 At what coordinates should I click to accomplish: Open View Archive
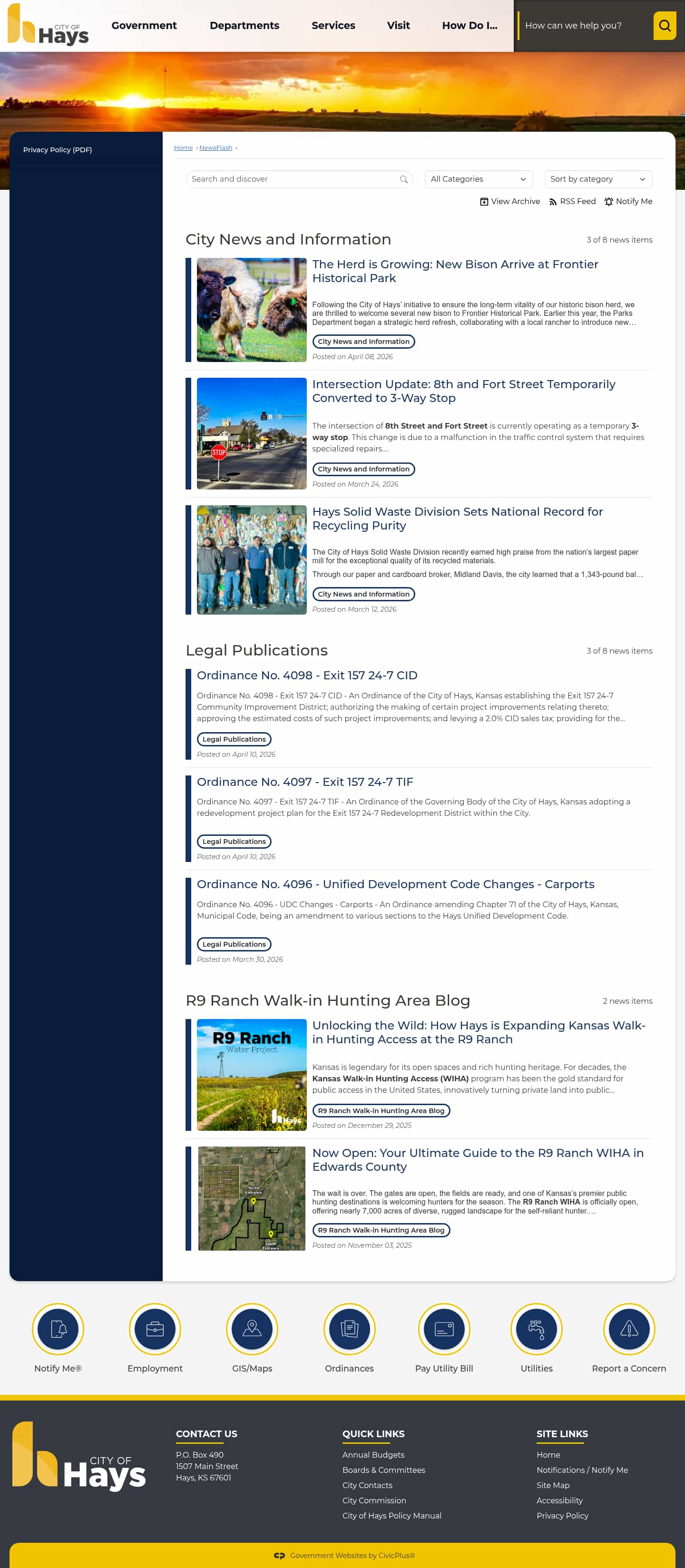pos(509,201)
